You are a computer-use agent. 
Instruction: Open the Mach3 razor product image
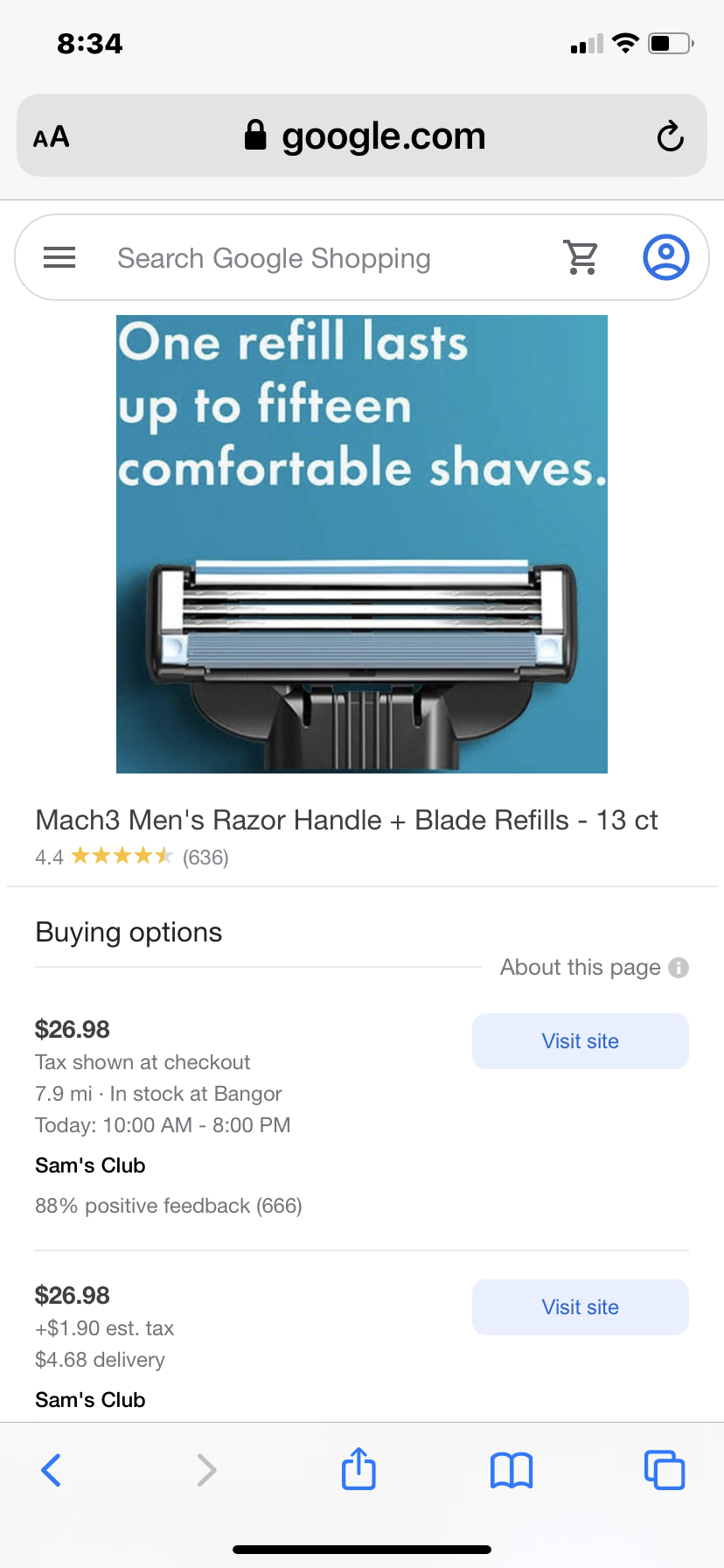pyautogui.click(x=362, y=543)
